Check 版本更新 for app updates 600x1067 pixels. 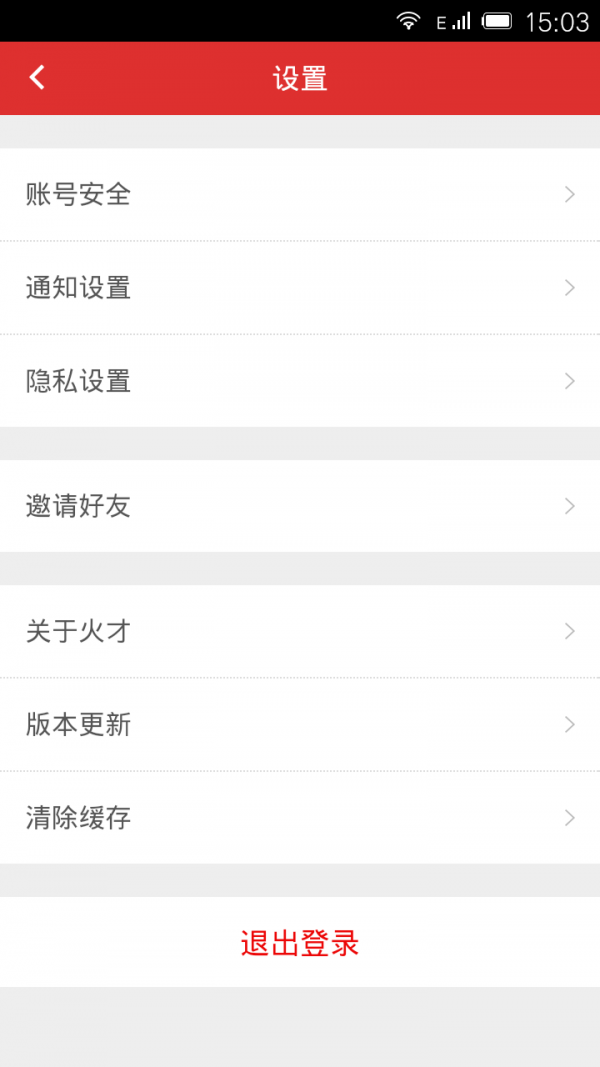pyautogui.click(x=300, y=725)
